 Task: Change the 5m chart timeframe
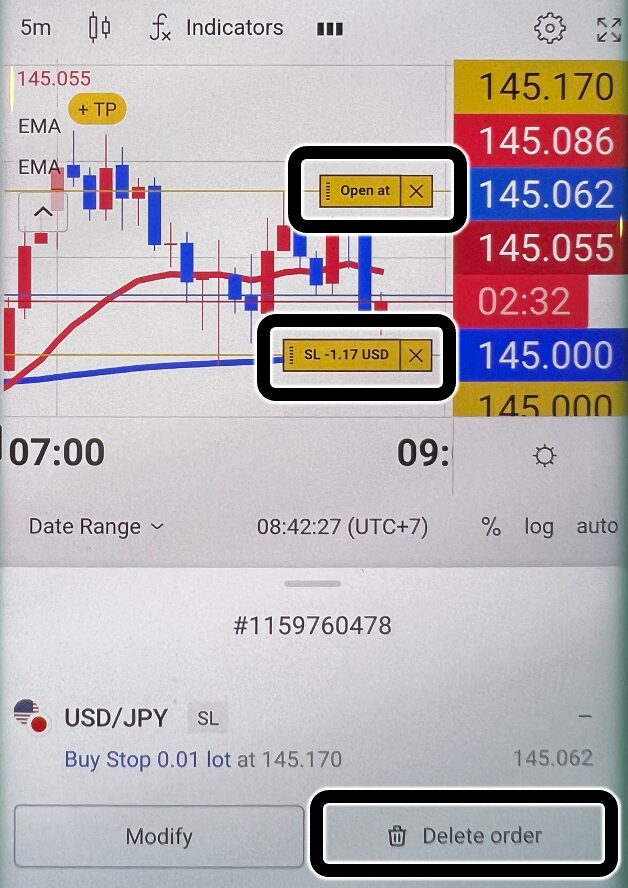[x=35, y=27]
